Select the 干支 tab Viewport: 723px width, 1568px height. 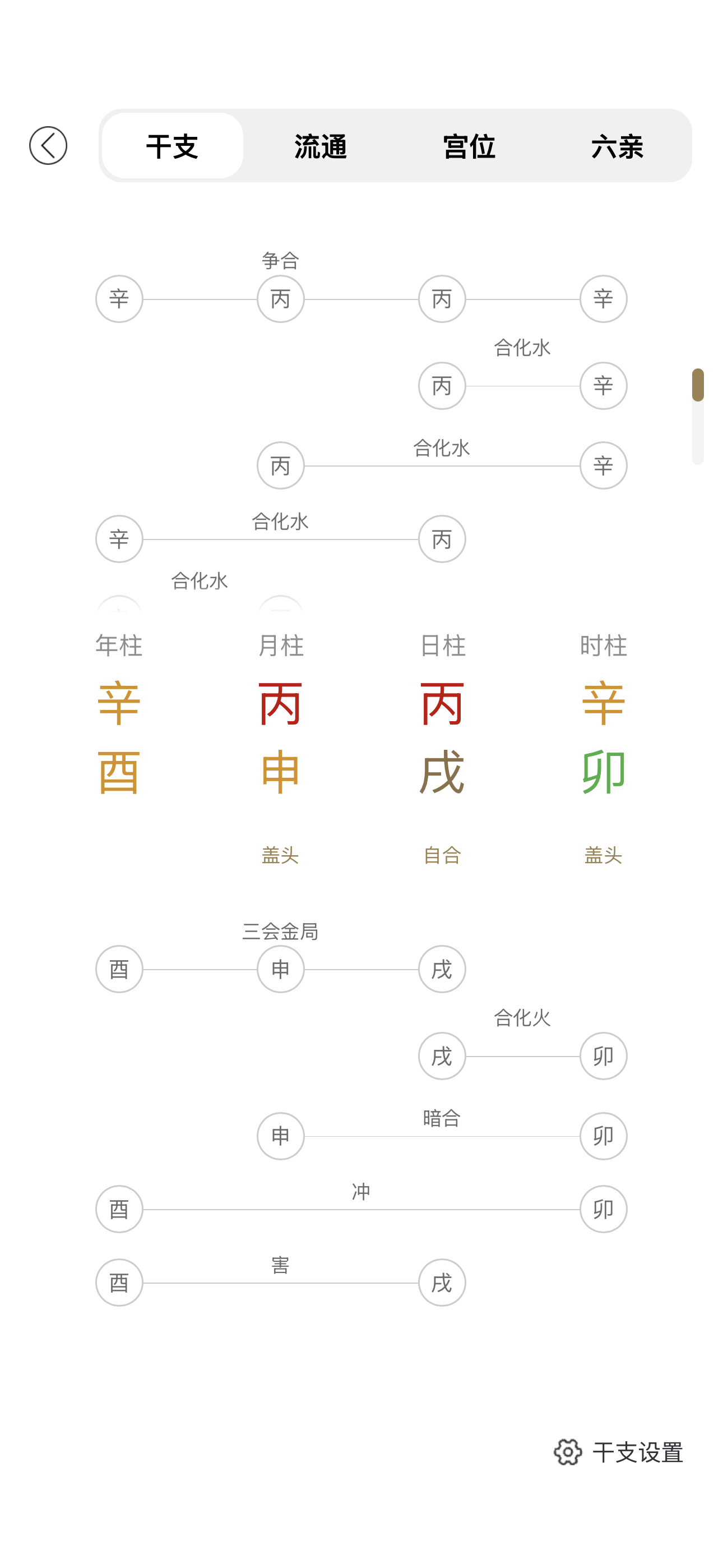tap(172, 145)
